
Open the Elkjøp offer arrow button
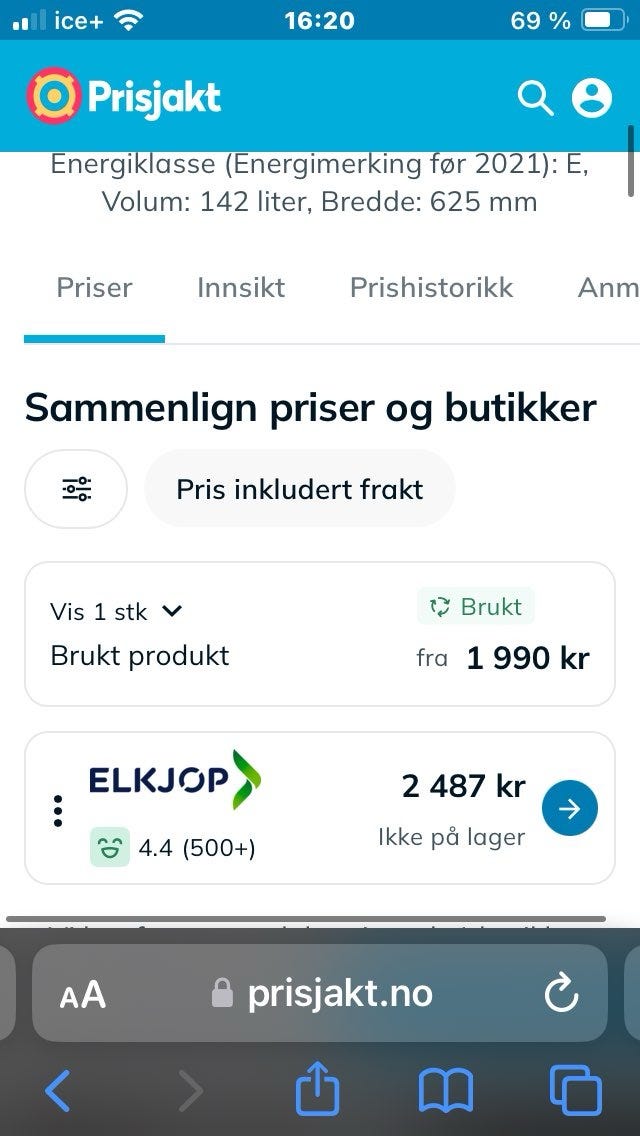(x=570, y=809)
